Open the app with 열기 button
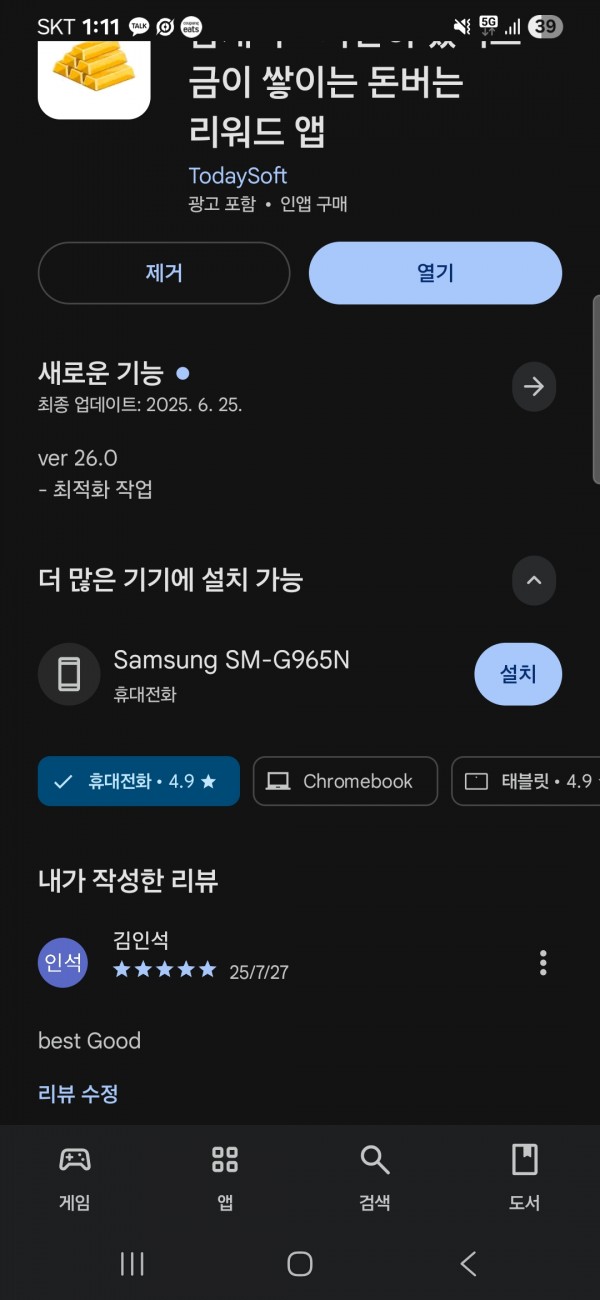The width and height of the screenshot is (600, 1300). pos(435,273)
